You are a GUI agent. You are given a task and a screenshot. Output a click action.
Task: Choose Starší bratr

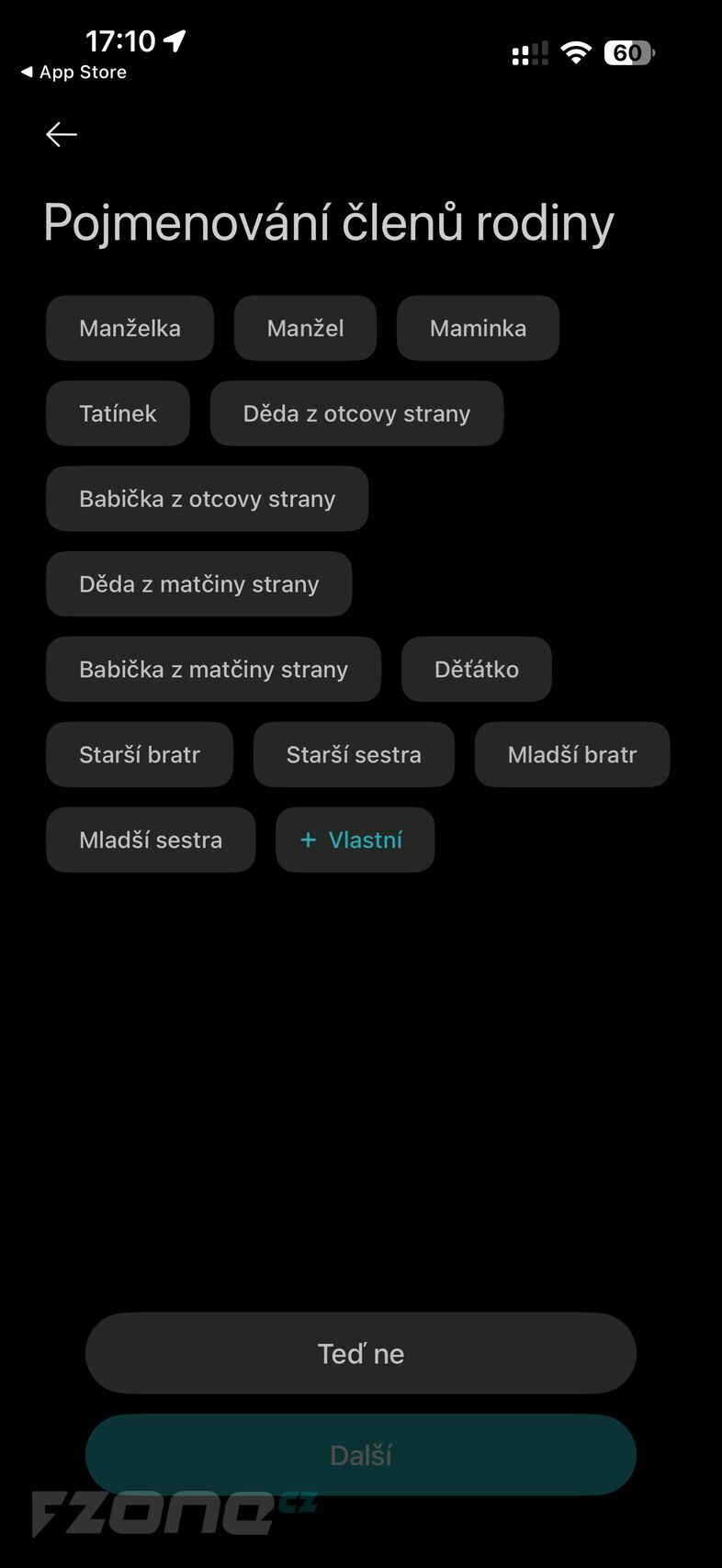[x=140, y=755]
